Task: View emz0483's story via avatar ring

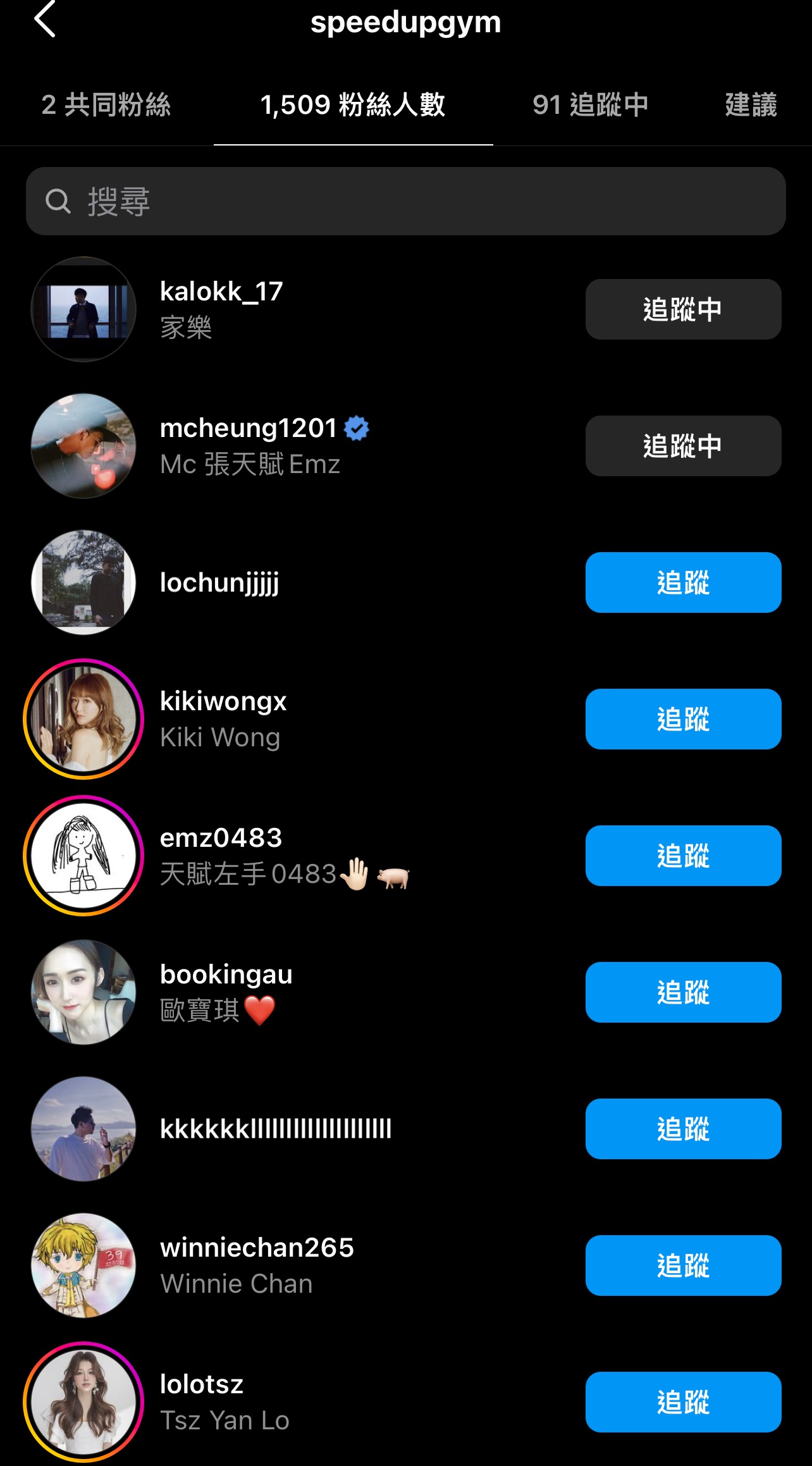Action: click(83, 856)
